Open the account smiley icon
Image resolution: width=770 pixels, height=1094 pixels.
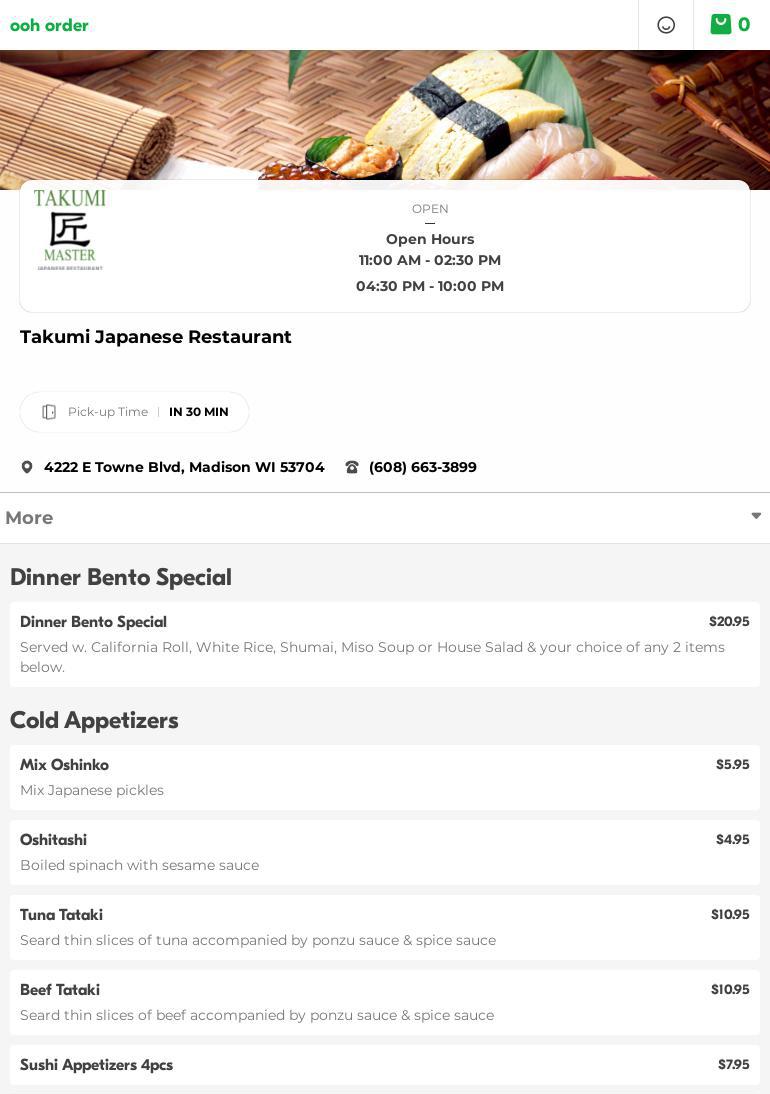pyautogui.click(x=666, y=25)
